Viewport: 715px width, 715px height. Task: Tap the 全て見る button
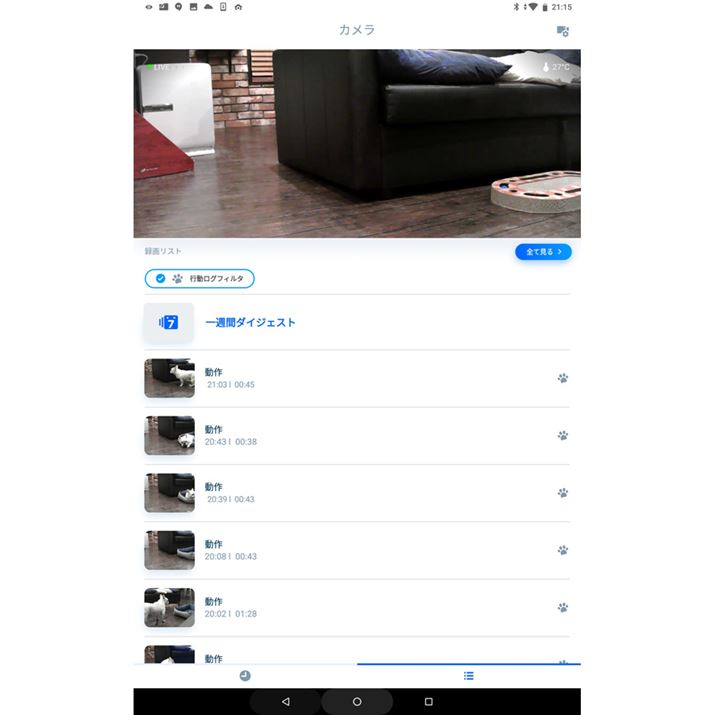(543, 252)
